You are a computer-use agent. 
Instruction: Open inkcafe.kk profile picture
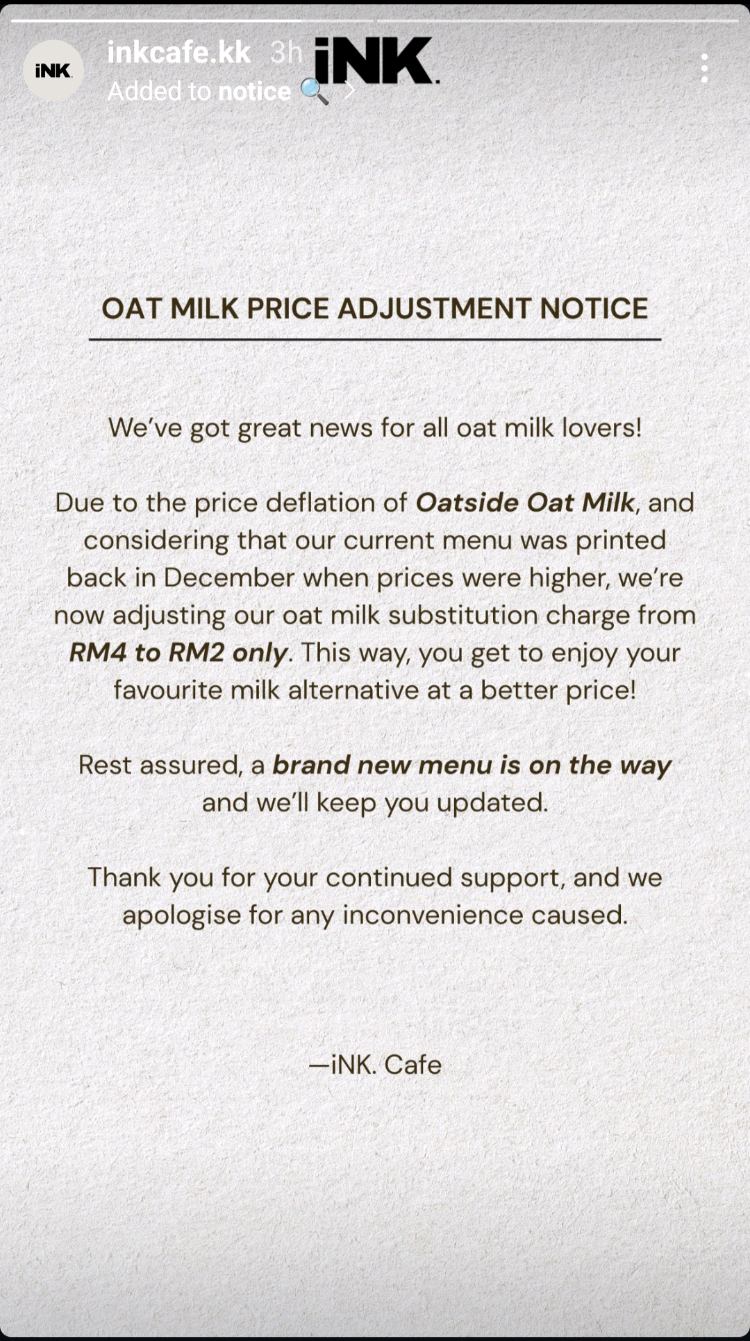(x=53, y=70)
